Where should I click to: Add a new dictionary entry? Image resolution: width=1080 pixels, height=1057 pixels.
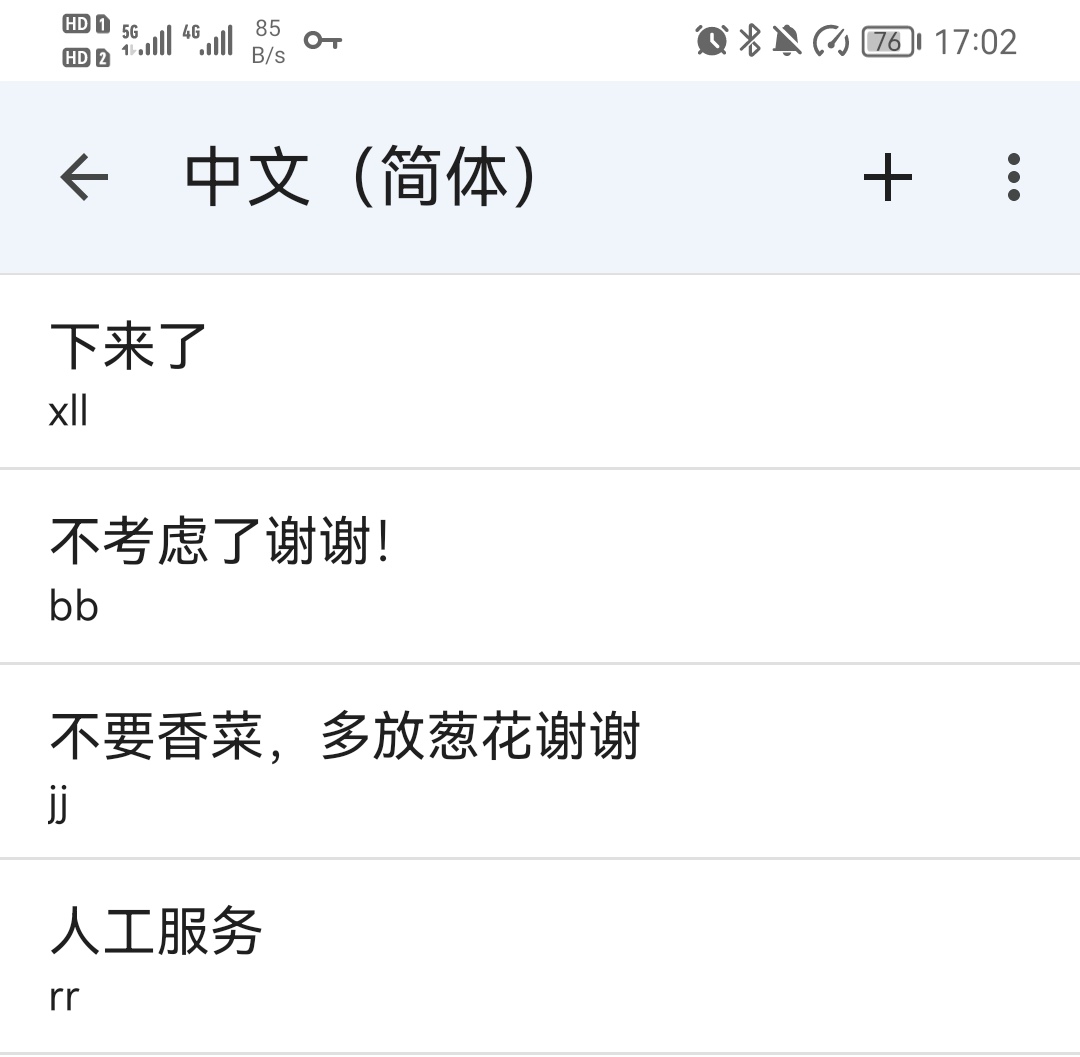(x=887, y=178)
